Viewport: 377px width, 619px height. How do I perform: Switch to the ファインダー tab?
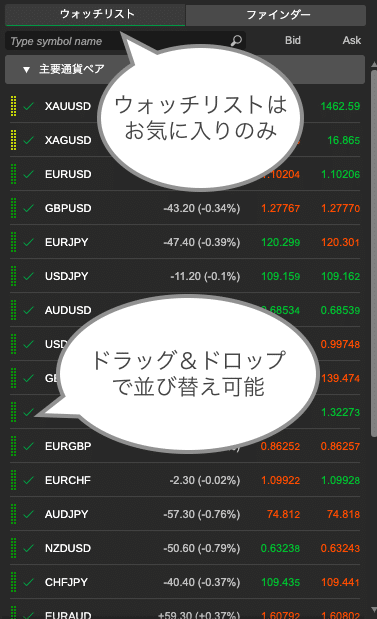276,15
